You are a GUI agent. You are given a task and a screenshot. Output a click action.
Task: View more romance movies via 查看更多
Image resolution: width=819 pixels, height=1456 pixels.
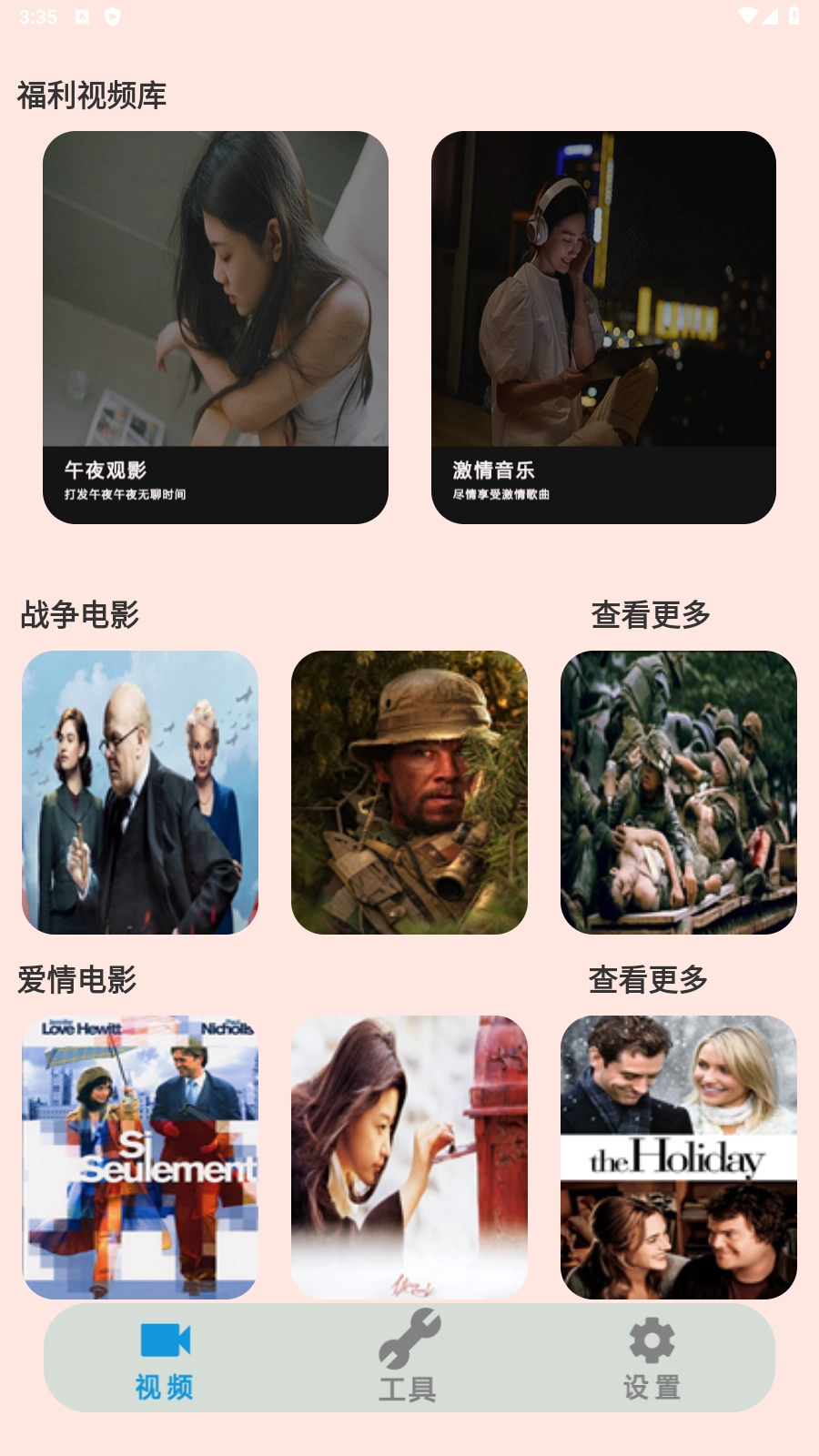tap(648, 980)
